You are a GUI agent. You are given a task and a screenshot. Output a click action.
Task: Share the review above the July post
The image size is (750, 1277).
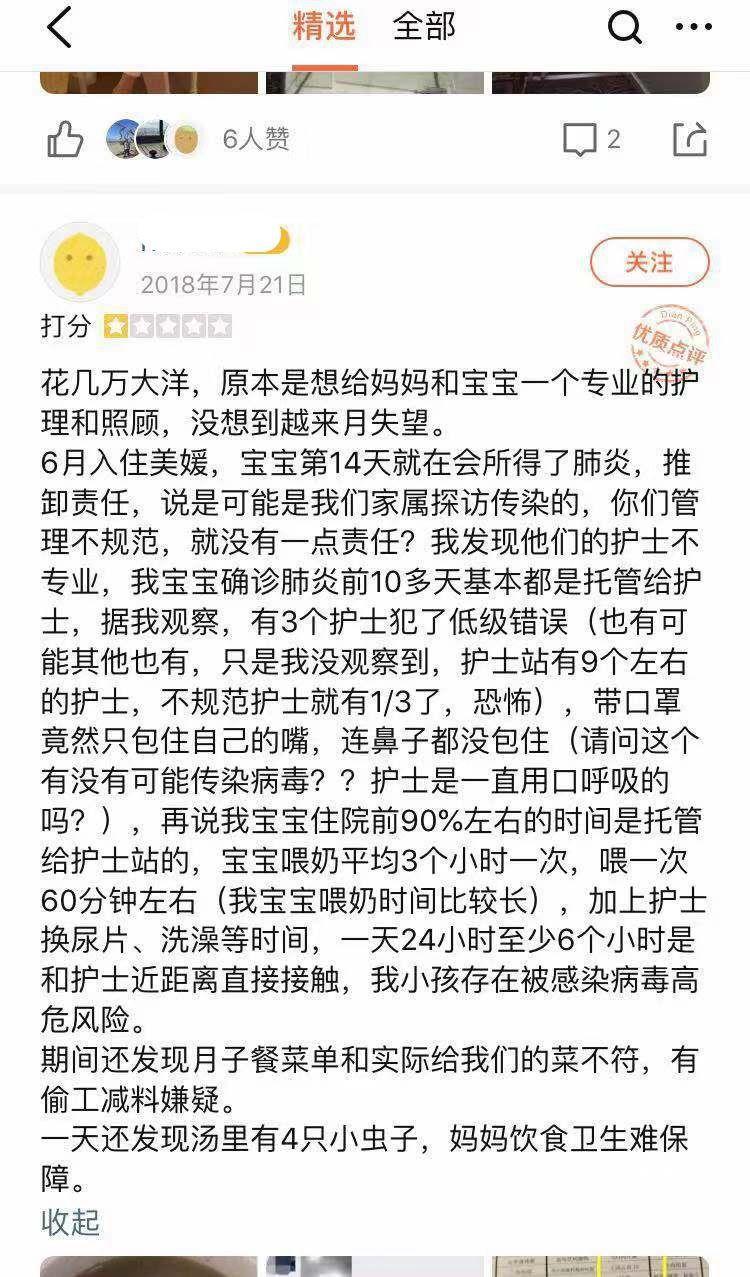[690, 139]
